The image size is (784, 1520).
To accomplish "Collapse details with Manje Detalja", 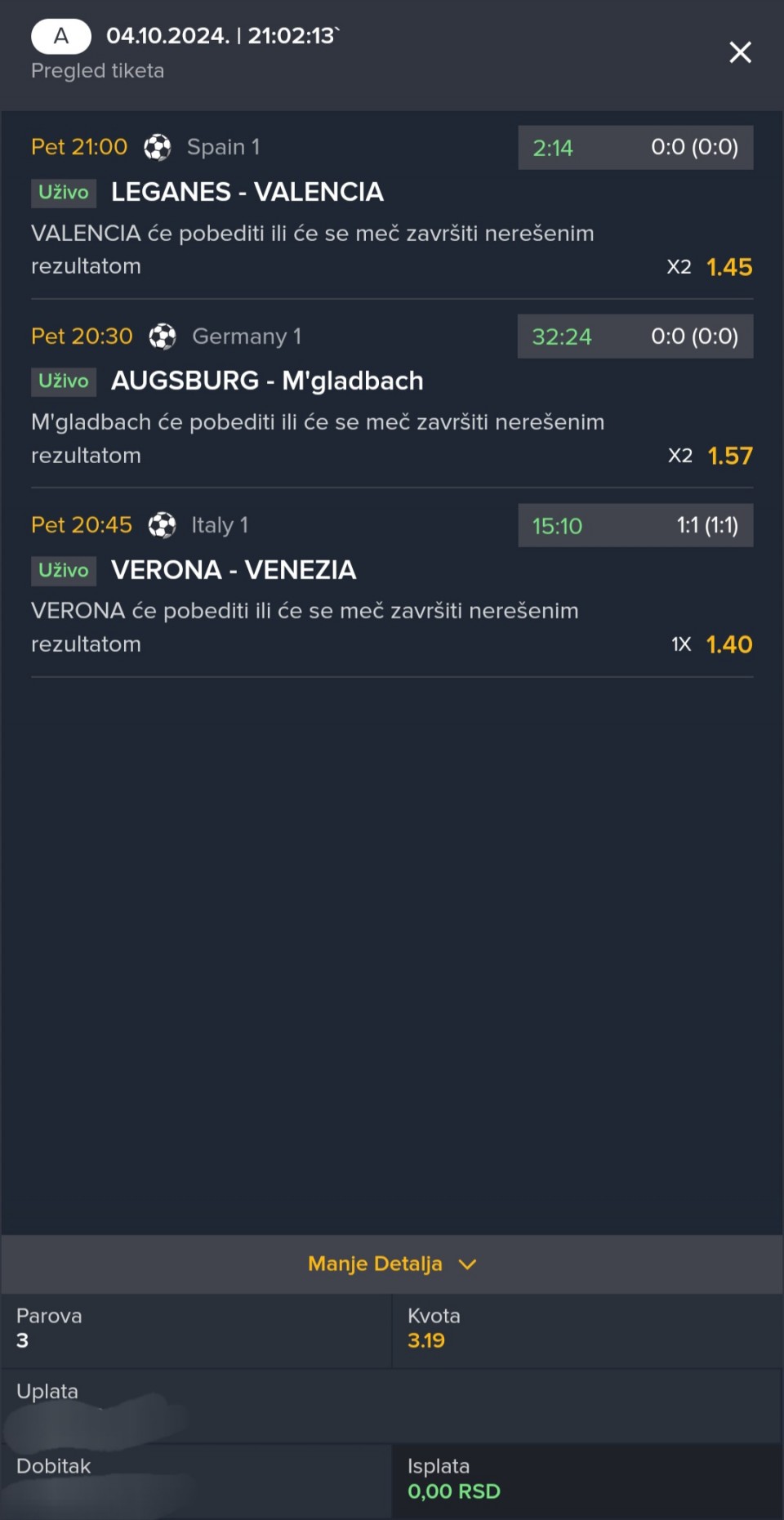I will 391,1264.
